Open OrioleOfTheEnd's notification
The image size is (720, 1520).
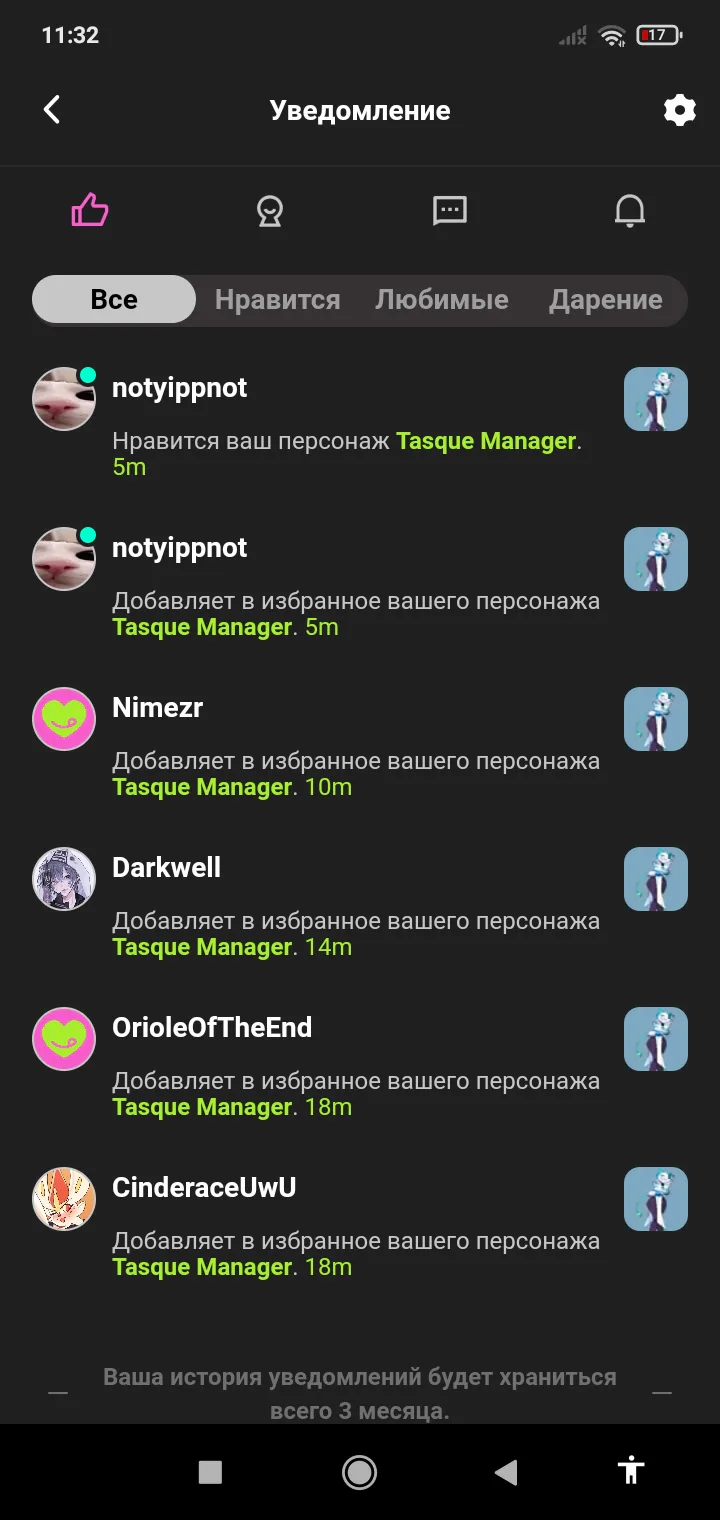[355, 1080]
